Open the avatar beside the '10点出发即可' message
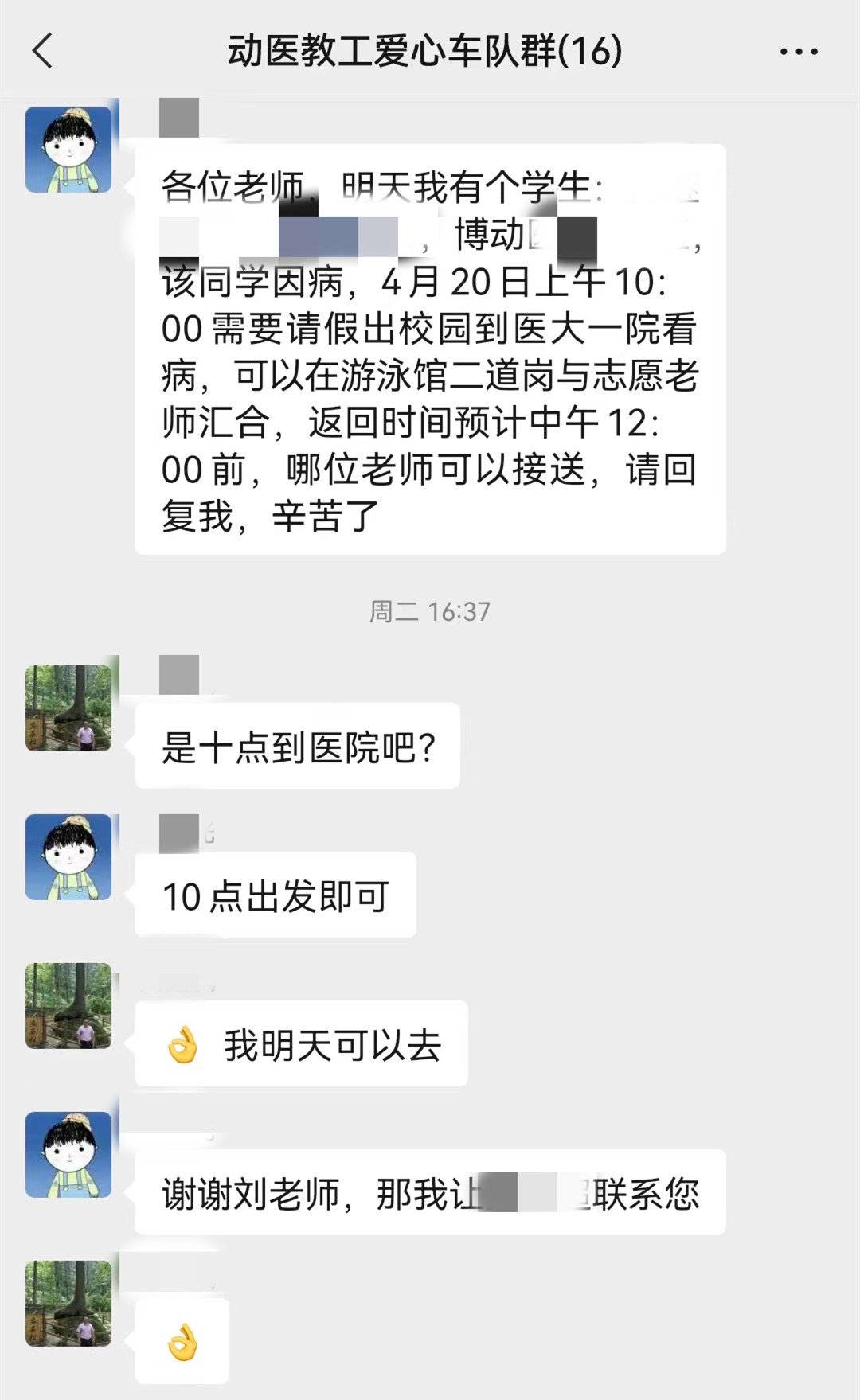 [x=68, y=857]
